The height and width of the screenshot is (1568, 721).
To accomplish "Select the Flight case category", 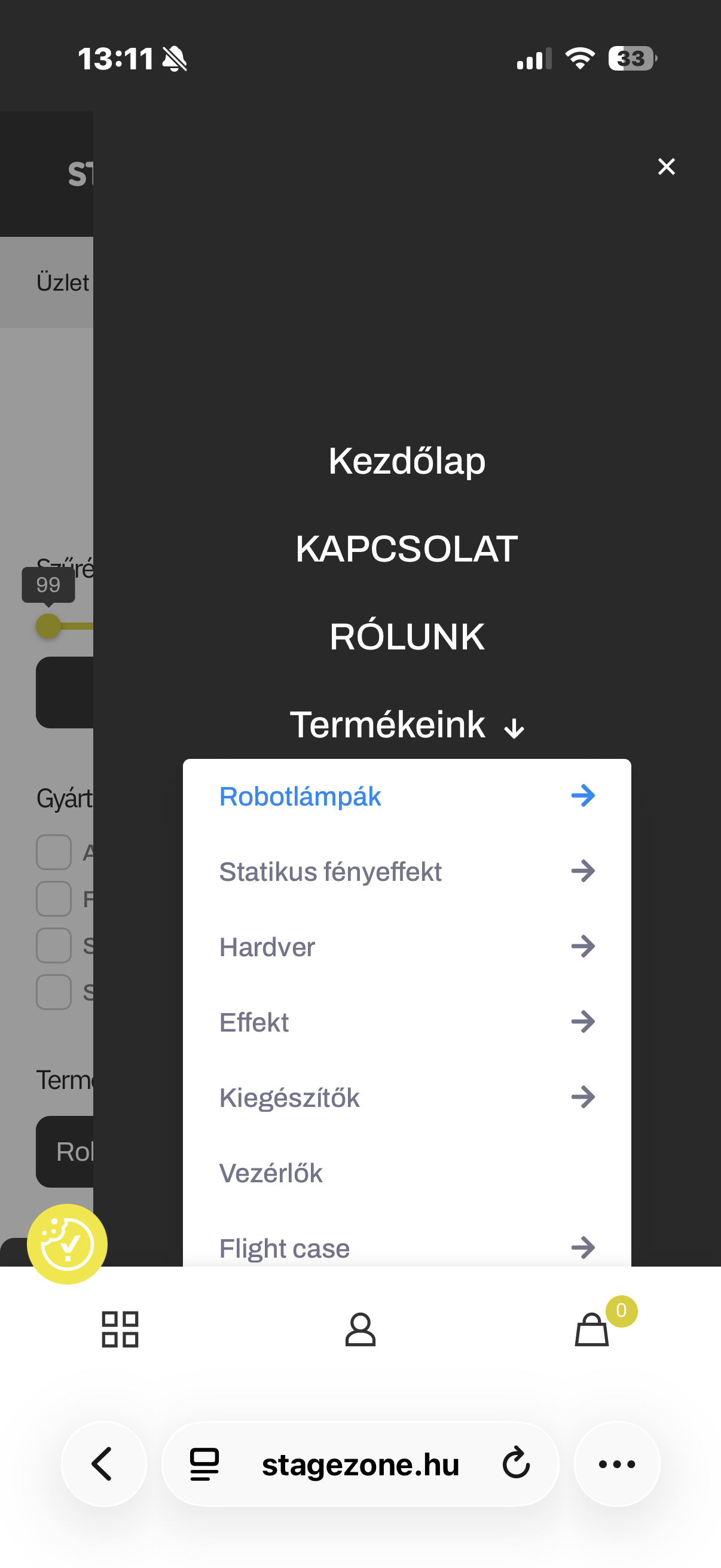I will [284, 1248].
